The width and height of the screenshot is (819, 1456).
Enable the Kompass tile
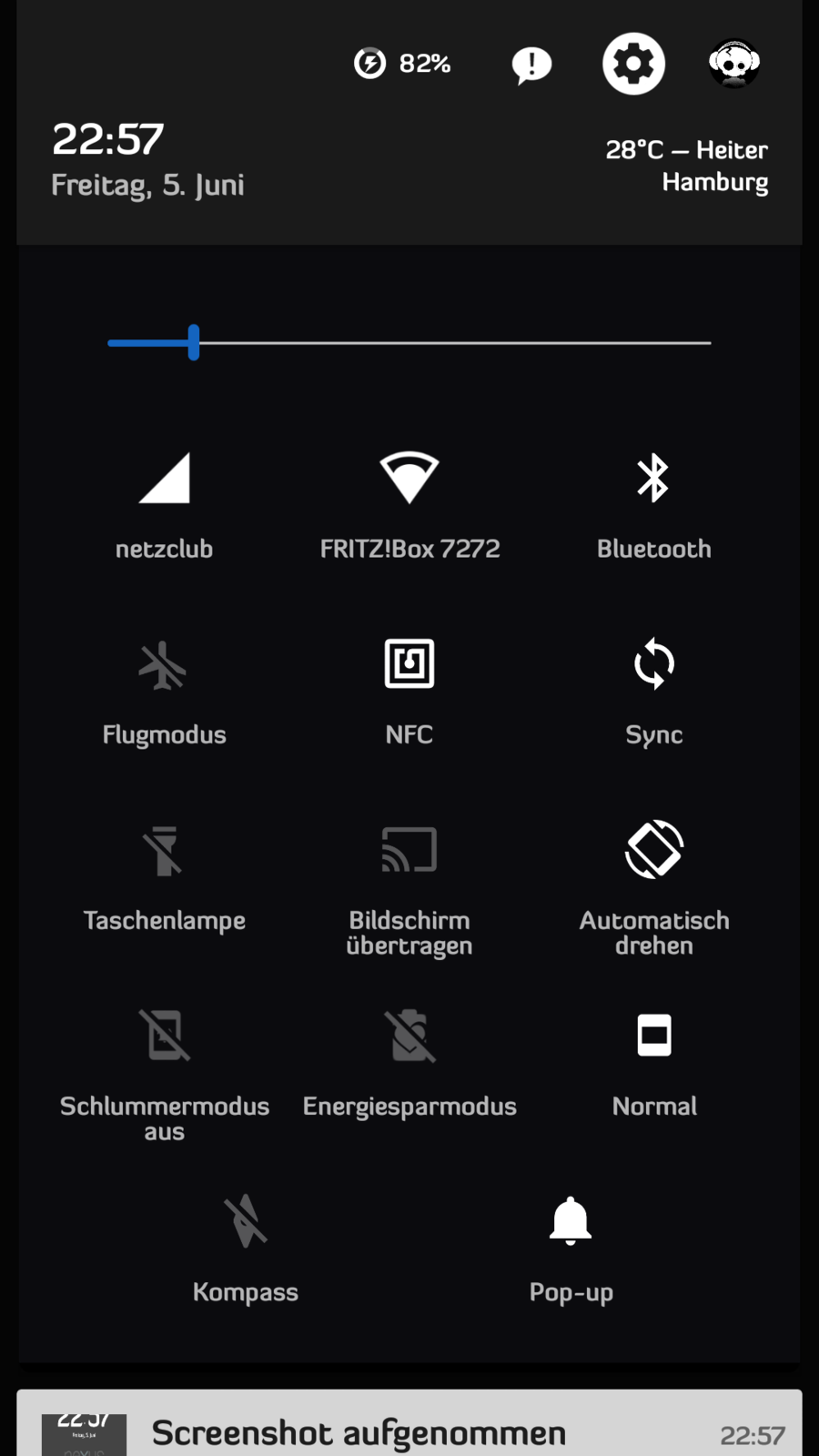point(246,1221)
